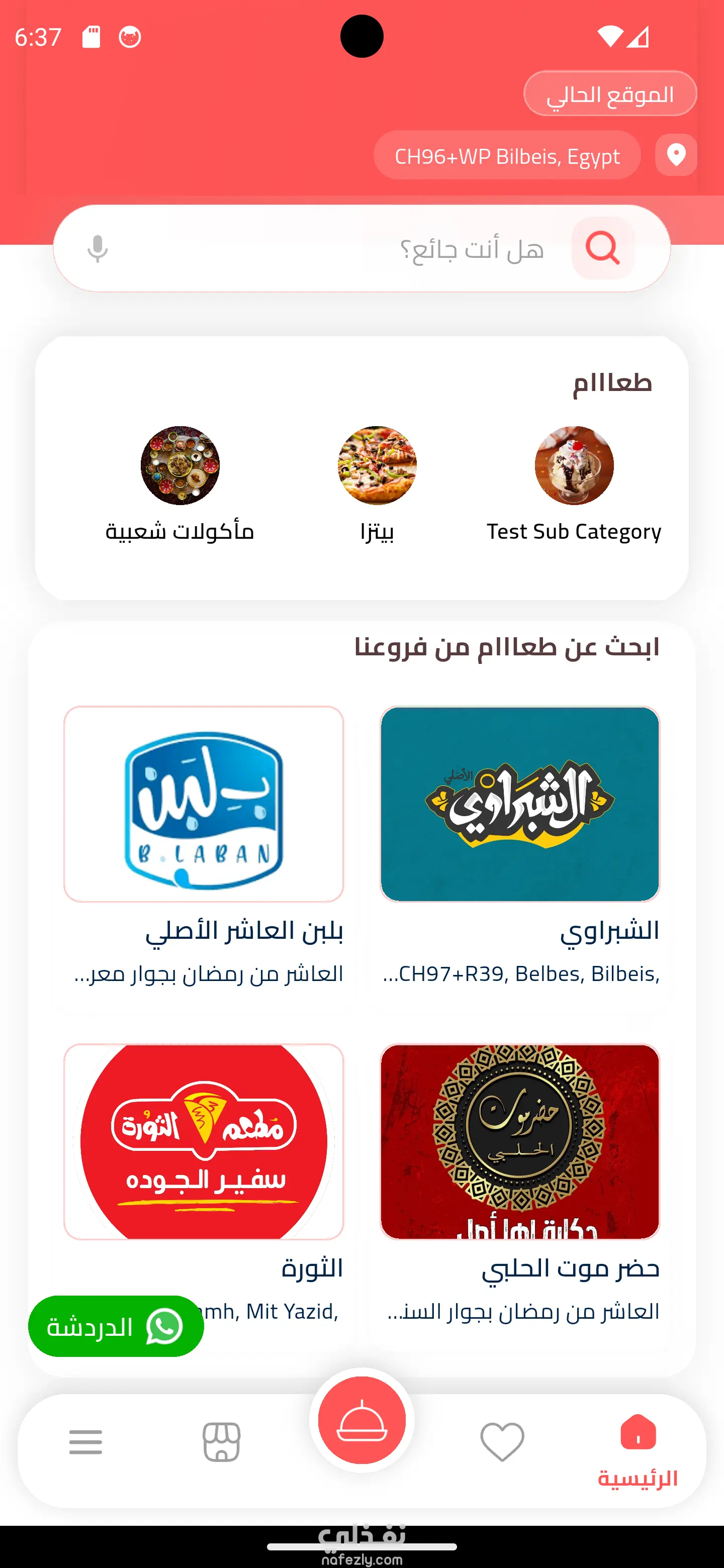The width and height of the screenshot is (724, 1568).
Task: Open the location pin icon
Action: coord(676,155)
